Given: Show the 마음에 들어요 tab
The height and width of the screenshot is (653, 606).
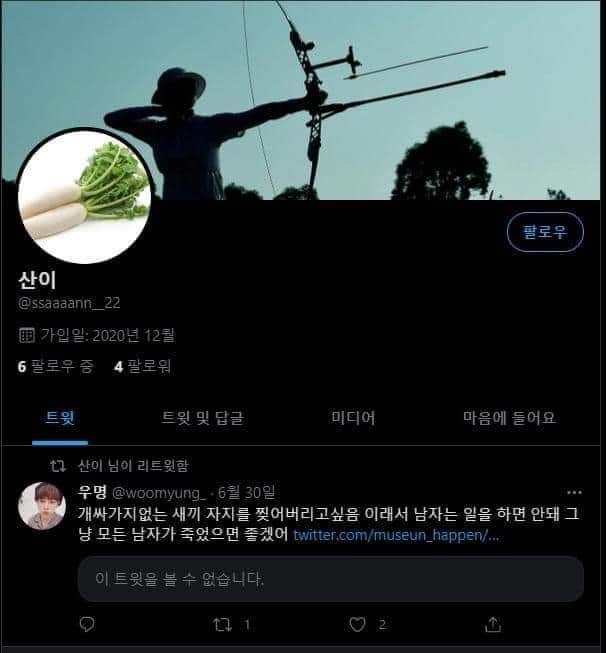Looking at the screenshot, I should 509,418.
